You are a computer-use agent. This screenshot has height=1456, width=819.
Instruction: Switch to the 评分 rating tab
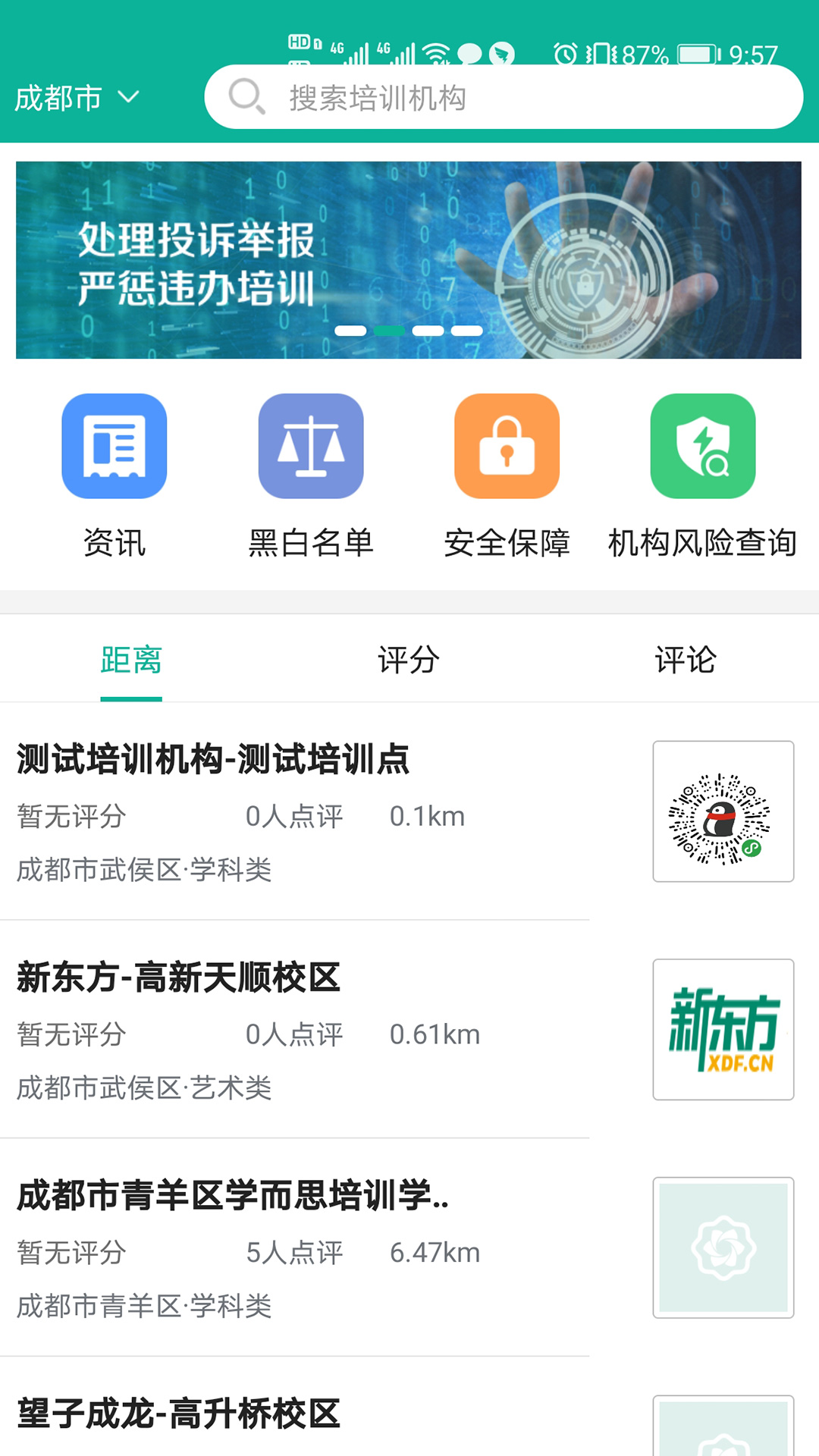pyautogui.click(x=409, y=660)
